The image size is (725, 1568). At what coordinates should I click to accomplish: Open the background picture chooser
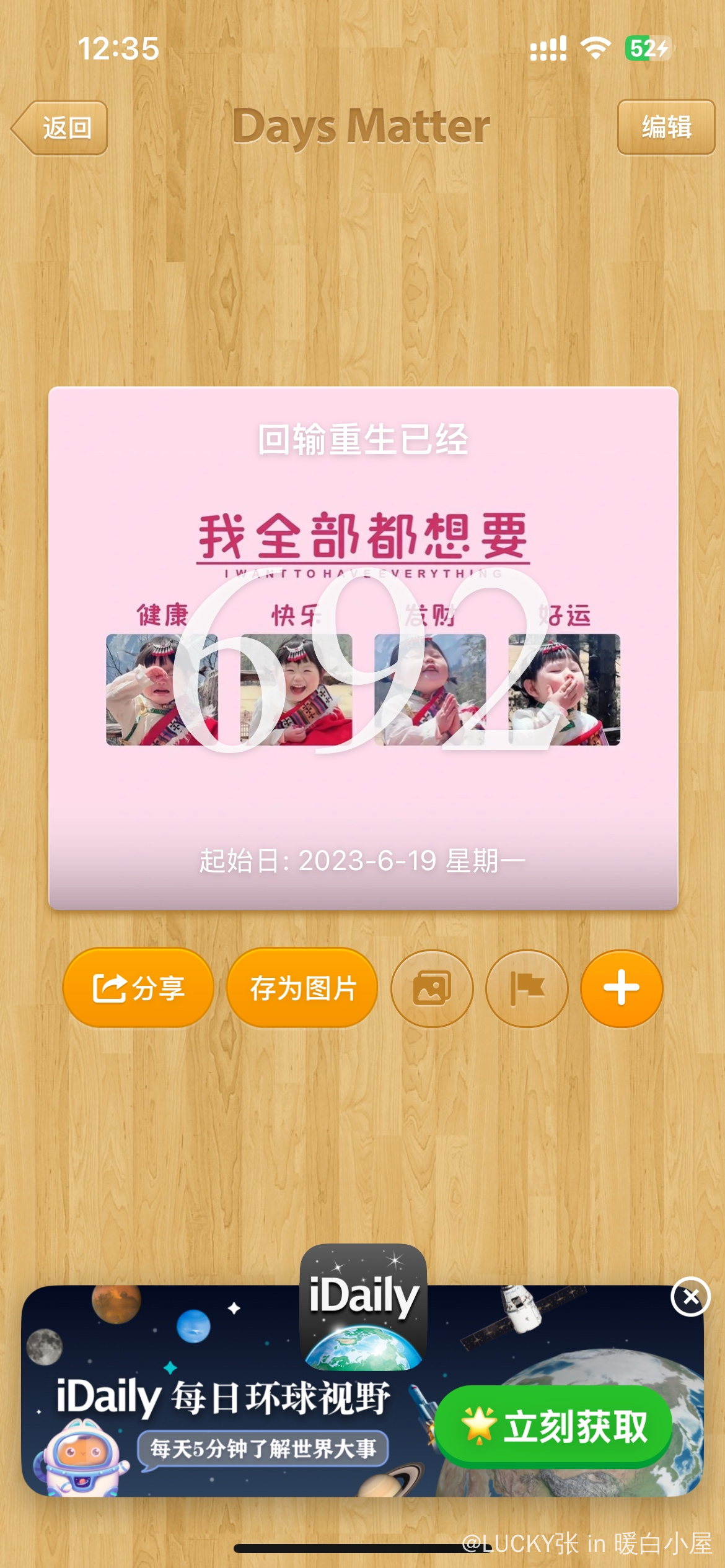[432, 988]
